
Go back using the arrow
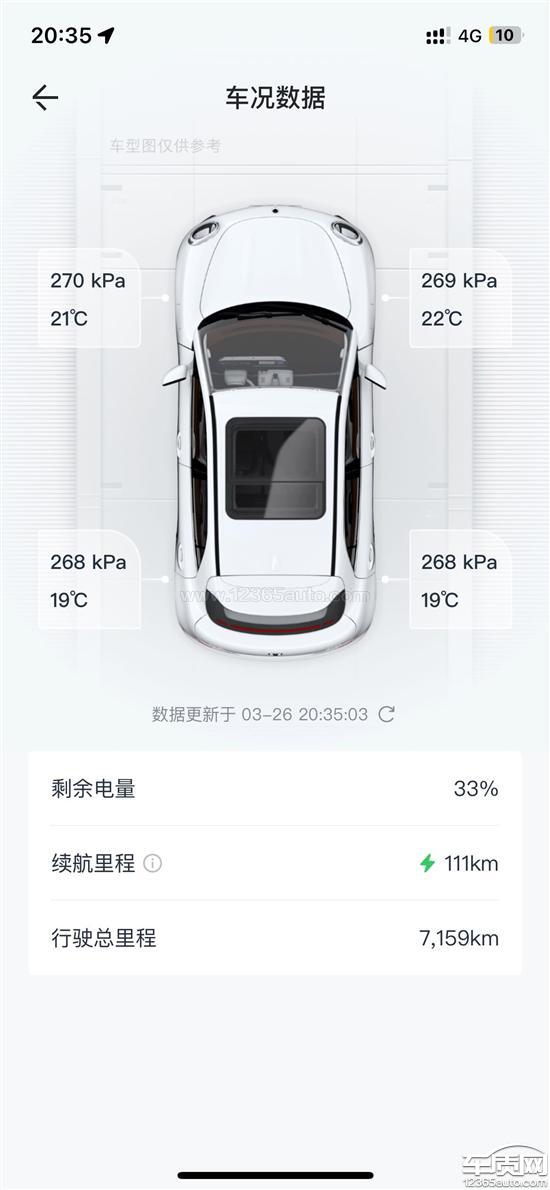pos(45,98)
